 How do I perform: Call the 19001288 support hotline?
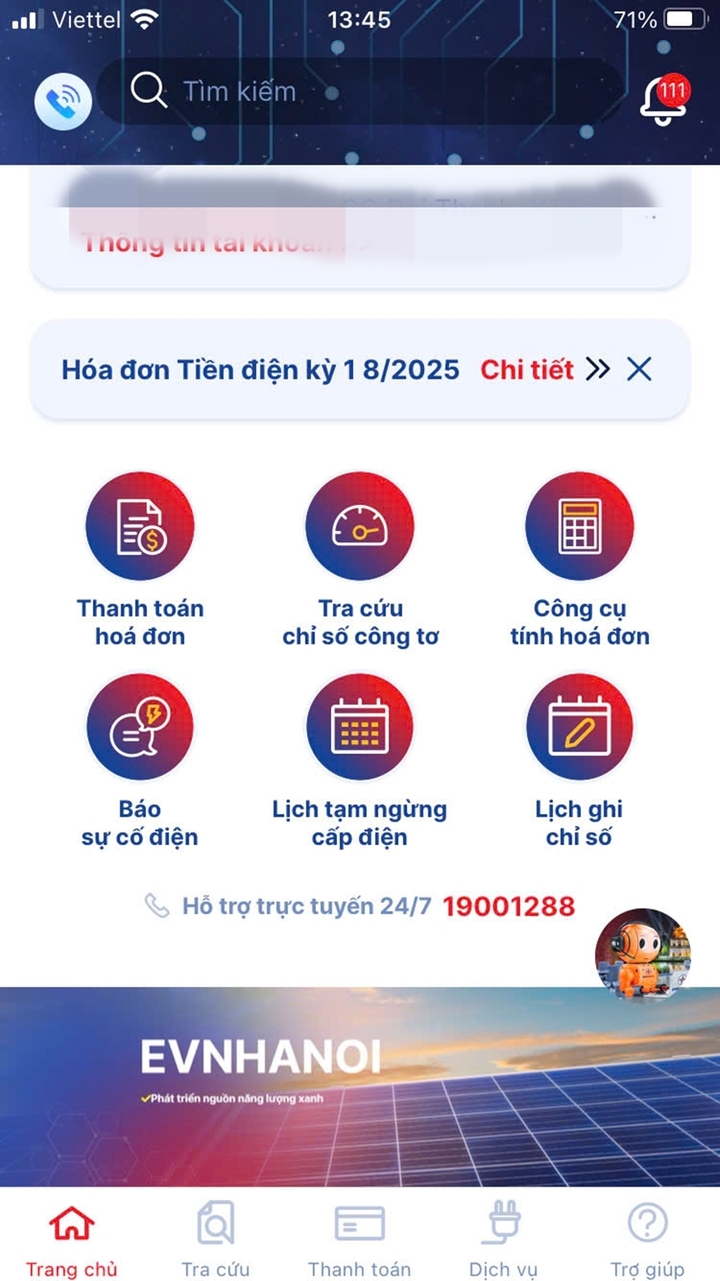pyautogui.click(x=508, y=906)
